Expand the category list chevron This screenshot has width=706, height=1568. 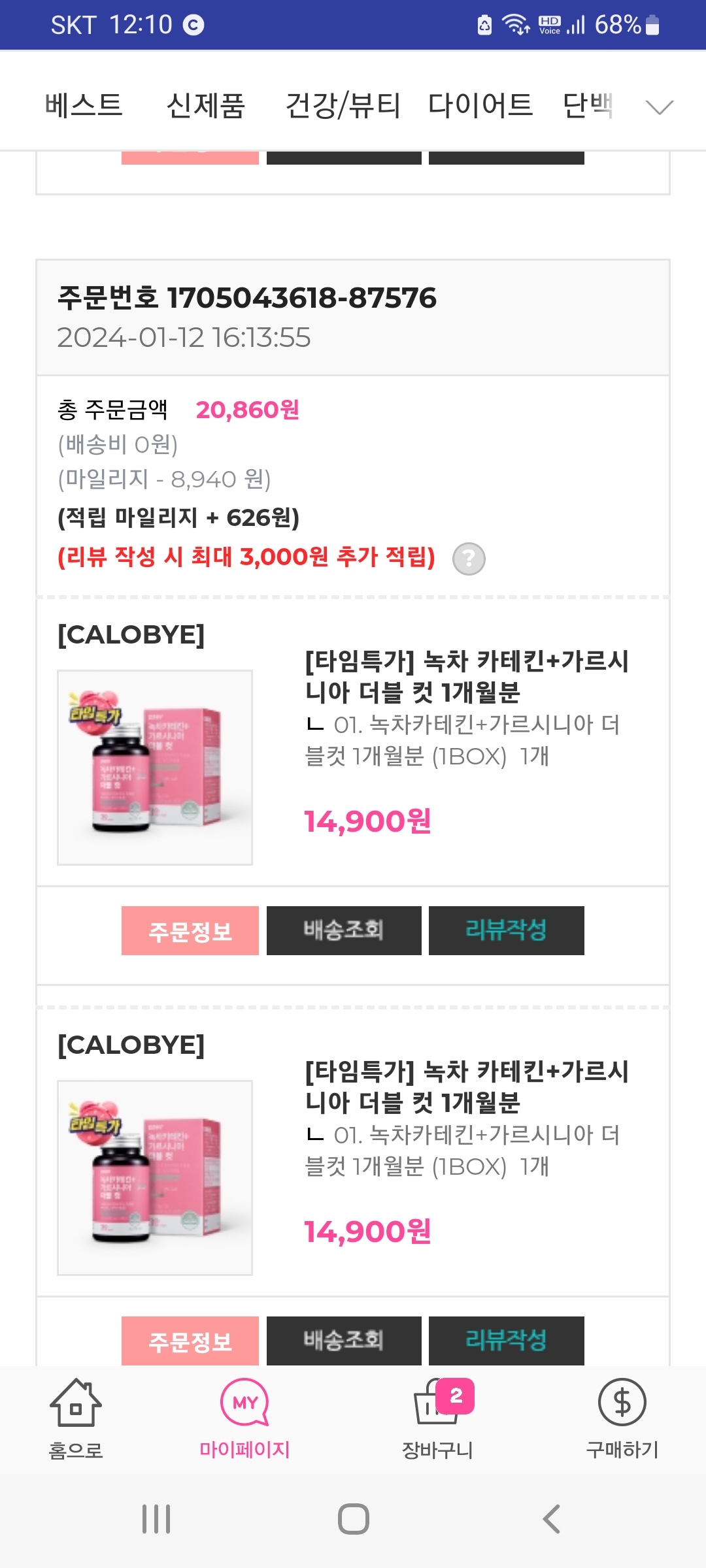point(659,106)
